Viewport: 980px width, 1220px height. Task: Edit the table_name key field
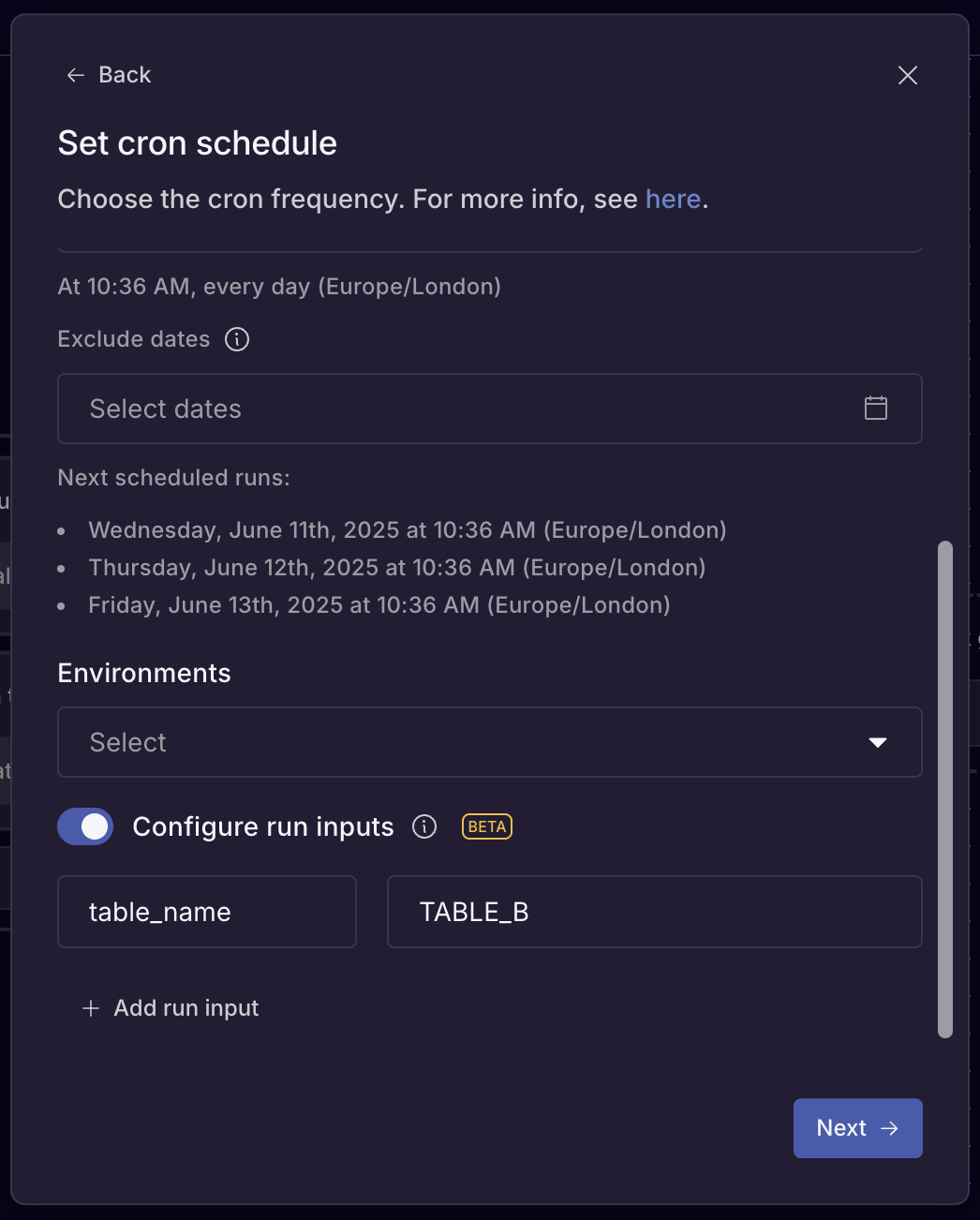click(206, 912)
